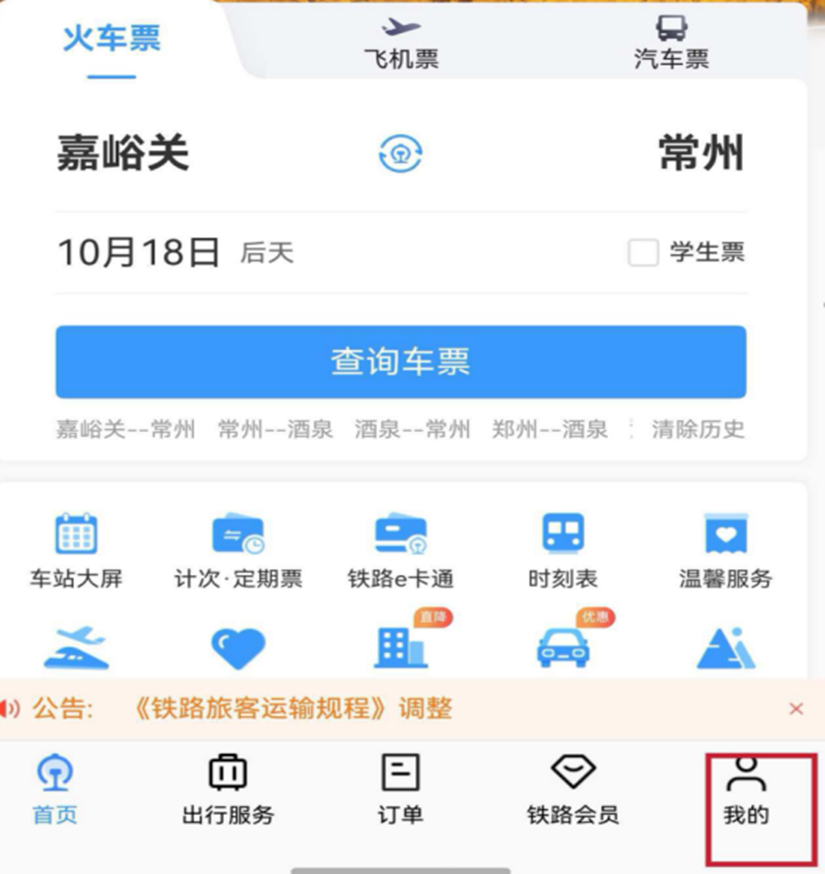This screenshot has width=825, height=874.
Task: Switch to the 汽车票 tab
Action: point(671,44)
